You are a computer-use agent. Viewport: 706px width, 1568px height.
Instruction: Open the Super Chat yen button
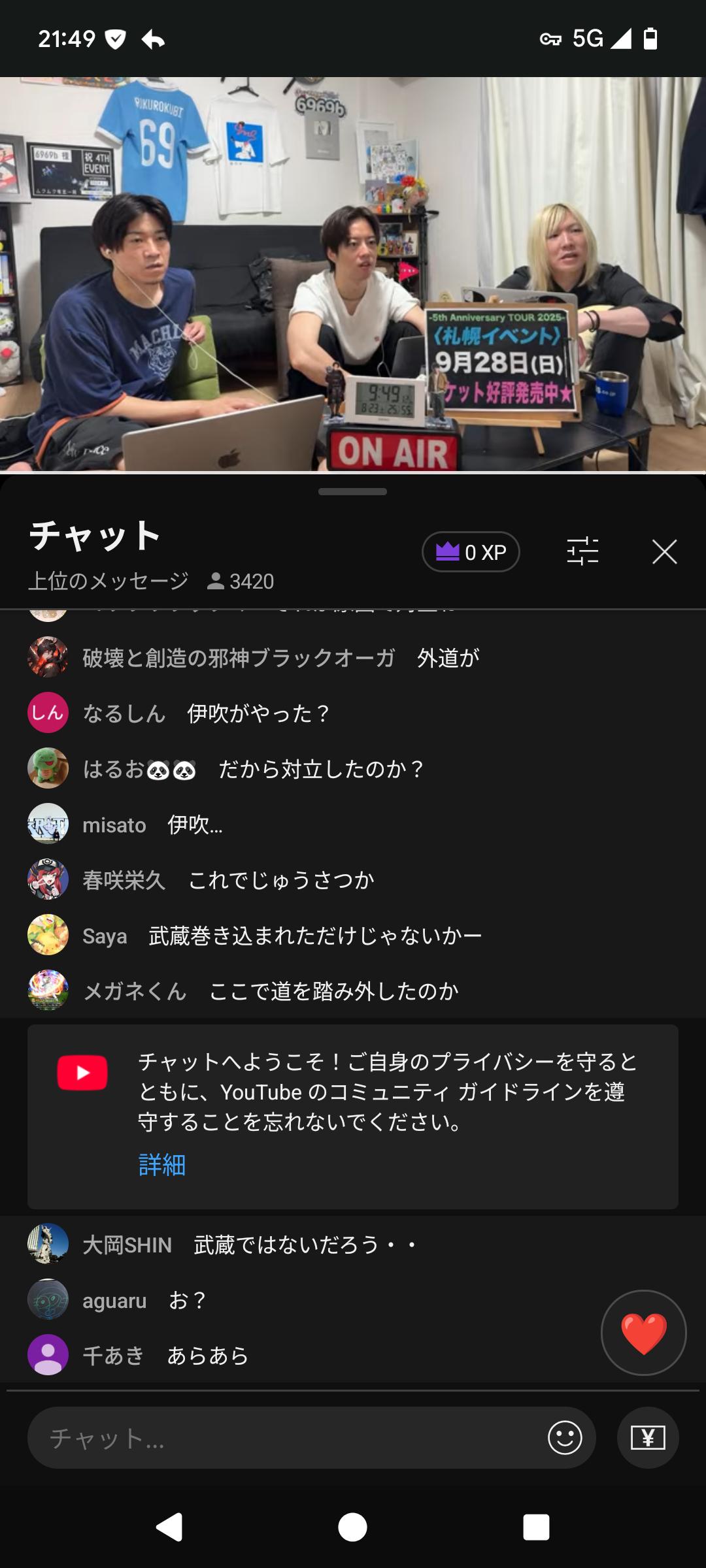[648, 1438]
